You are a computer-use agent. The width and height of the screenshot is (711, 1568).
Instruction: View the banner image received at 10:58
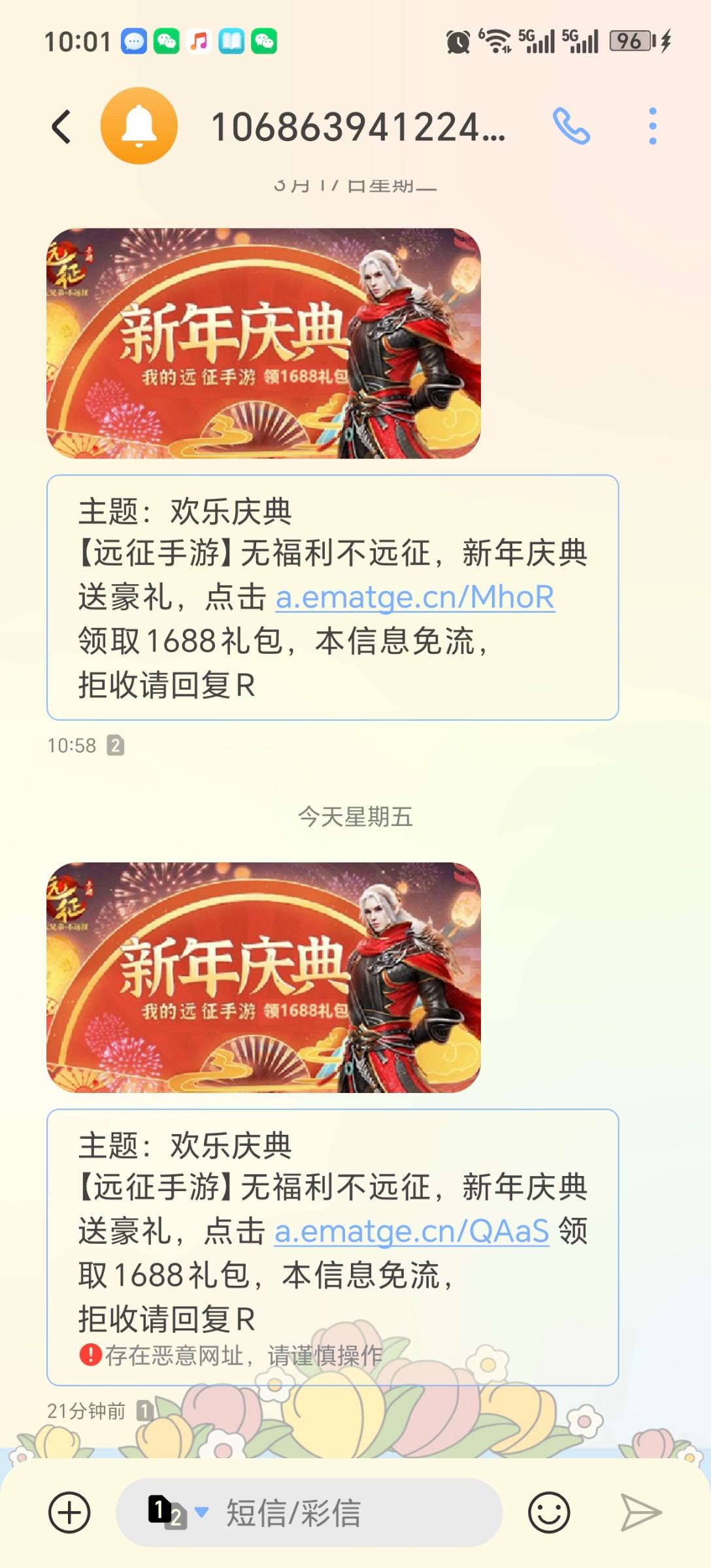[263, 343]
